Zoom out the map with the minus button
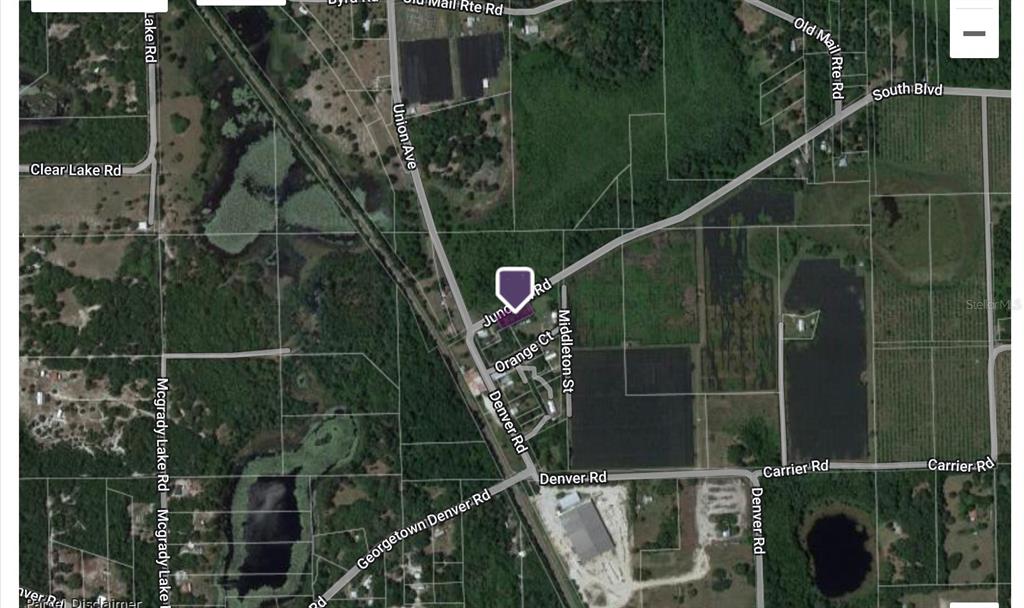 (x=974, y=33)
